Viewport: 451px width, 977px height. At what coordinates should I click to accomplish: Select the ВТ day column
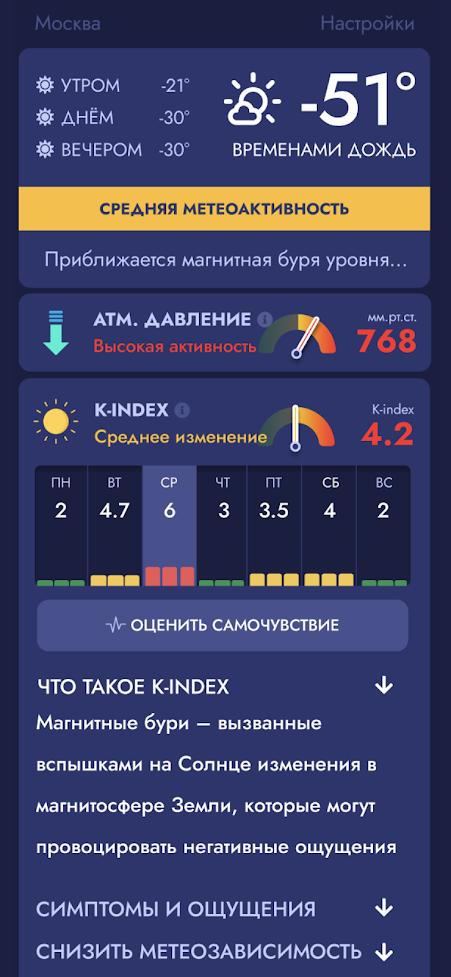point(115,526)
